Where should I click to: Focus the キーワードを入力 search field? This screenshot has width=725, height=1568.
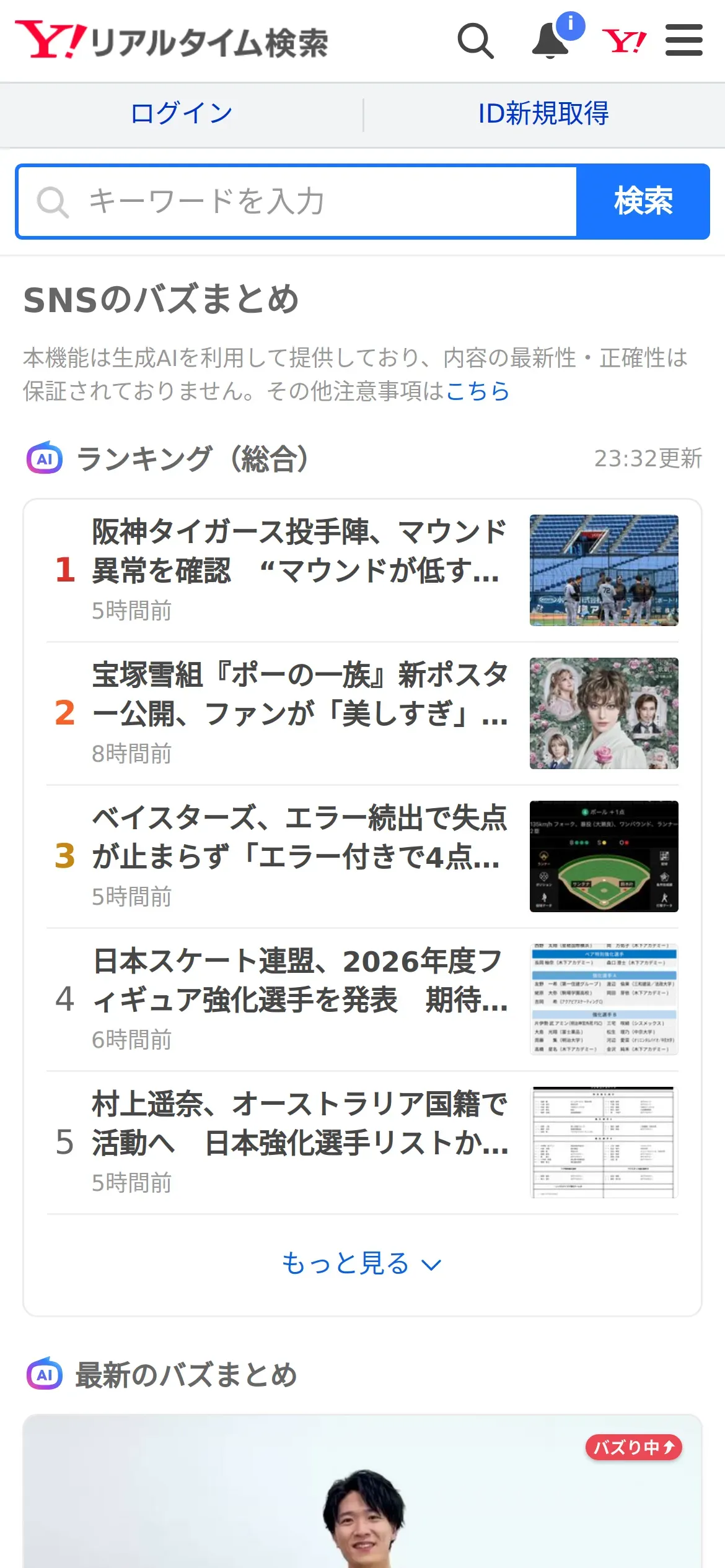pyautogui.click(x=297, y=202)
